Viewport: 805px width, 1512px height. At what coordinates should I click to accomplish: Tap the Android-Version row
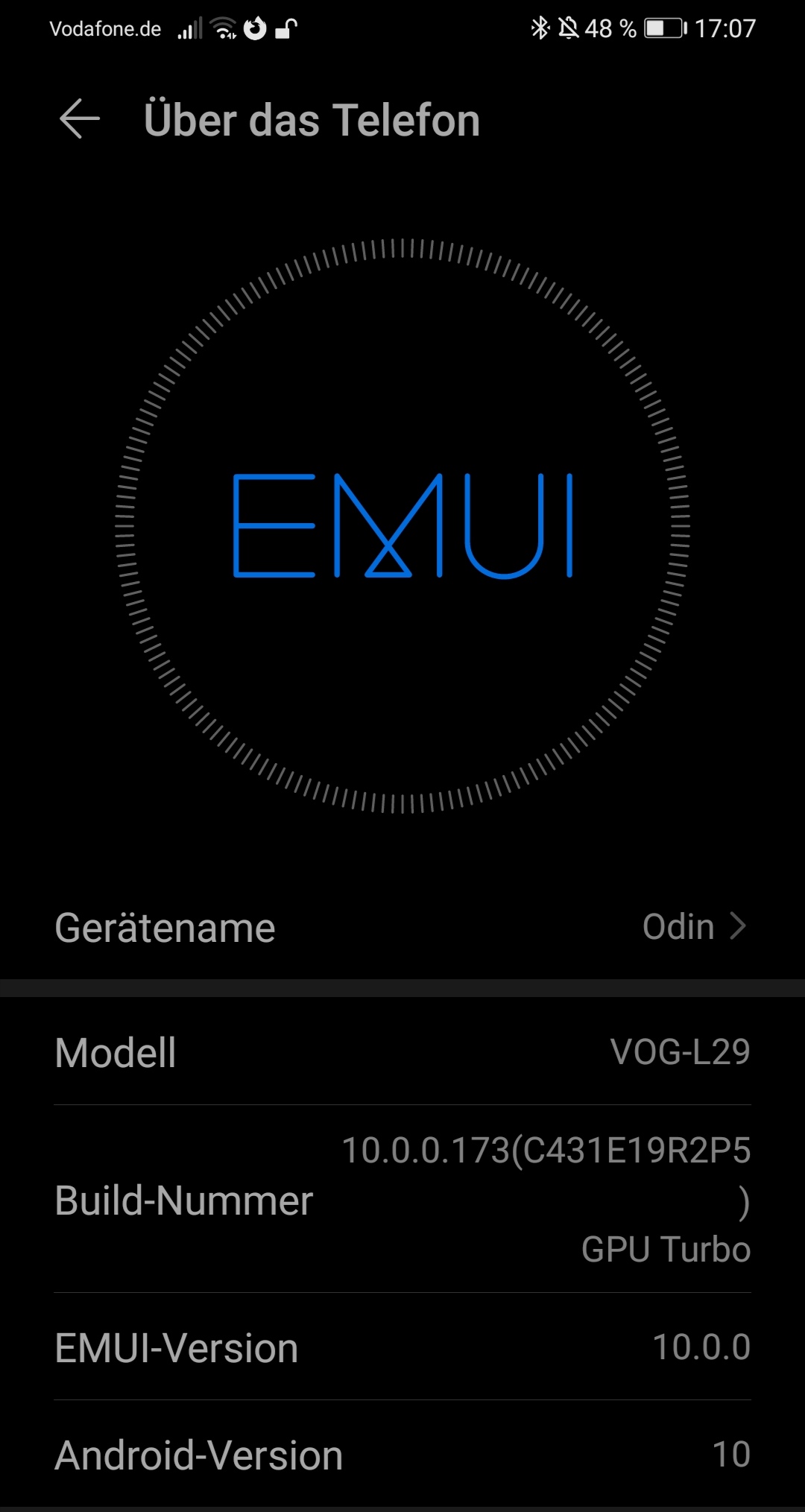tap(402, 1455)
